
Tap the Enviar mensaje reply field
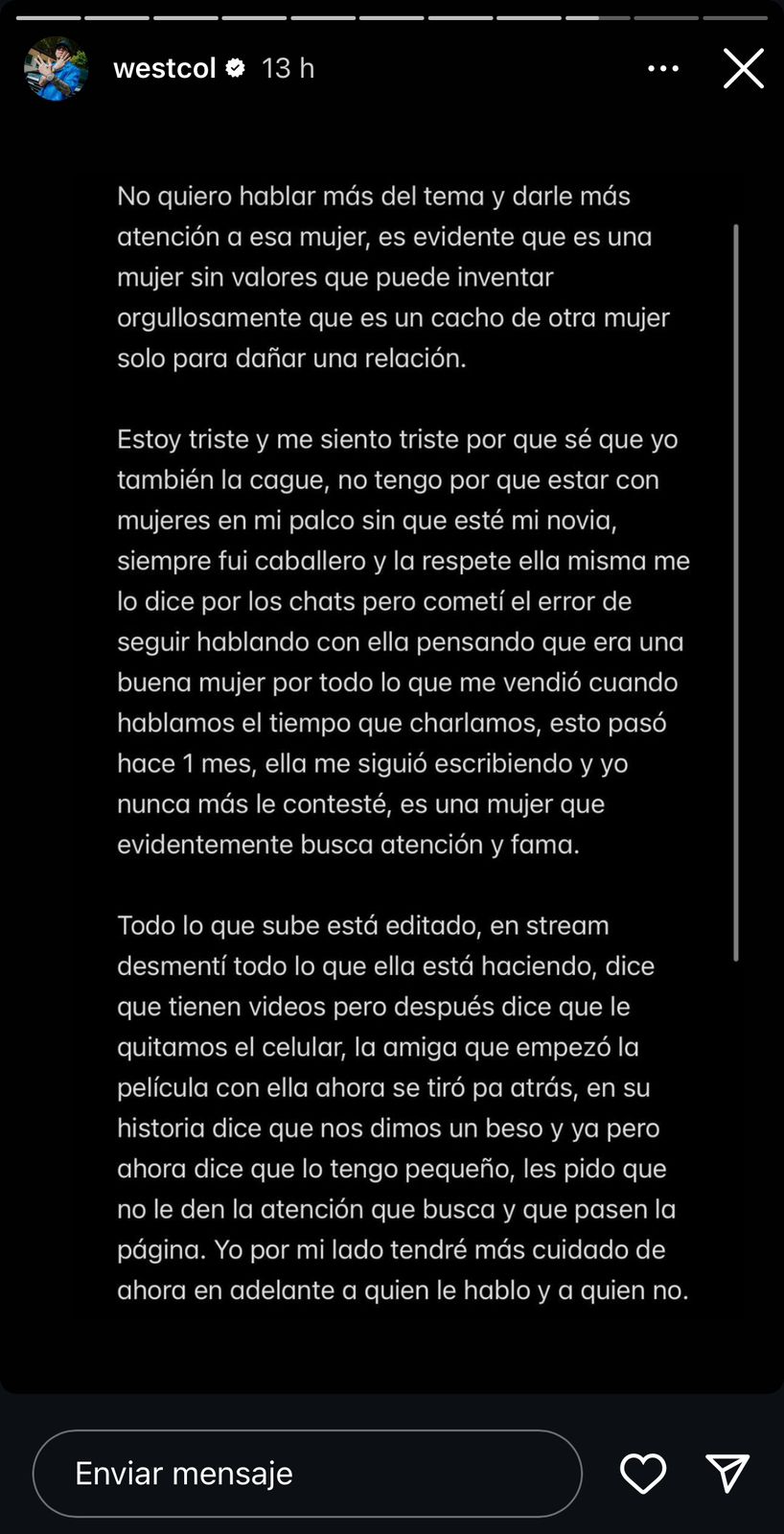pos(307,1473)
